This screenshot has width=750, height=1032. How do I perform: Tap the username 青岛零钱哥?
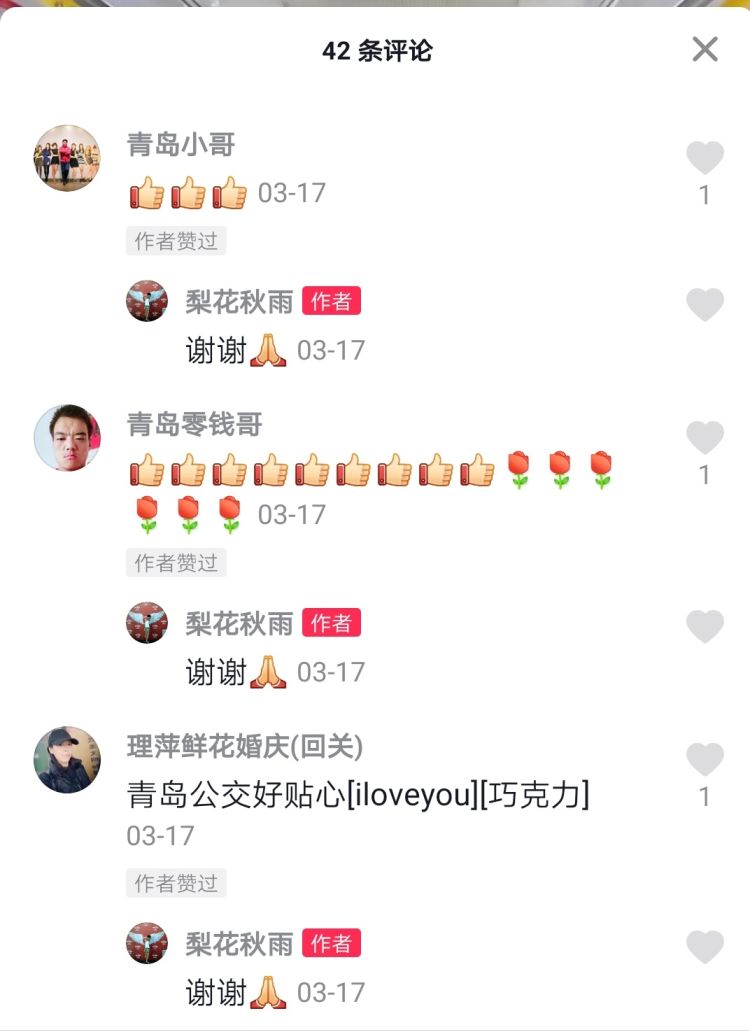pyautogui.click(x=194, y=424)
